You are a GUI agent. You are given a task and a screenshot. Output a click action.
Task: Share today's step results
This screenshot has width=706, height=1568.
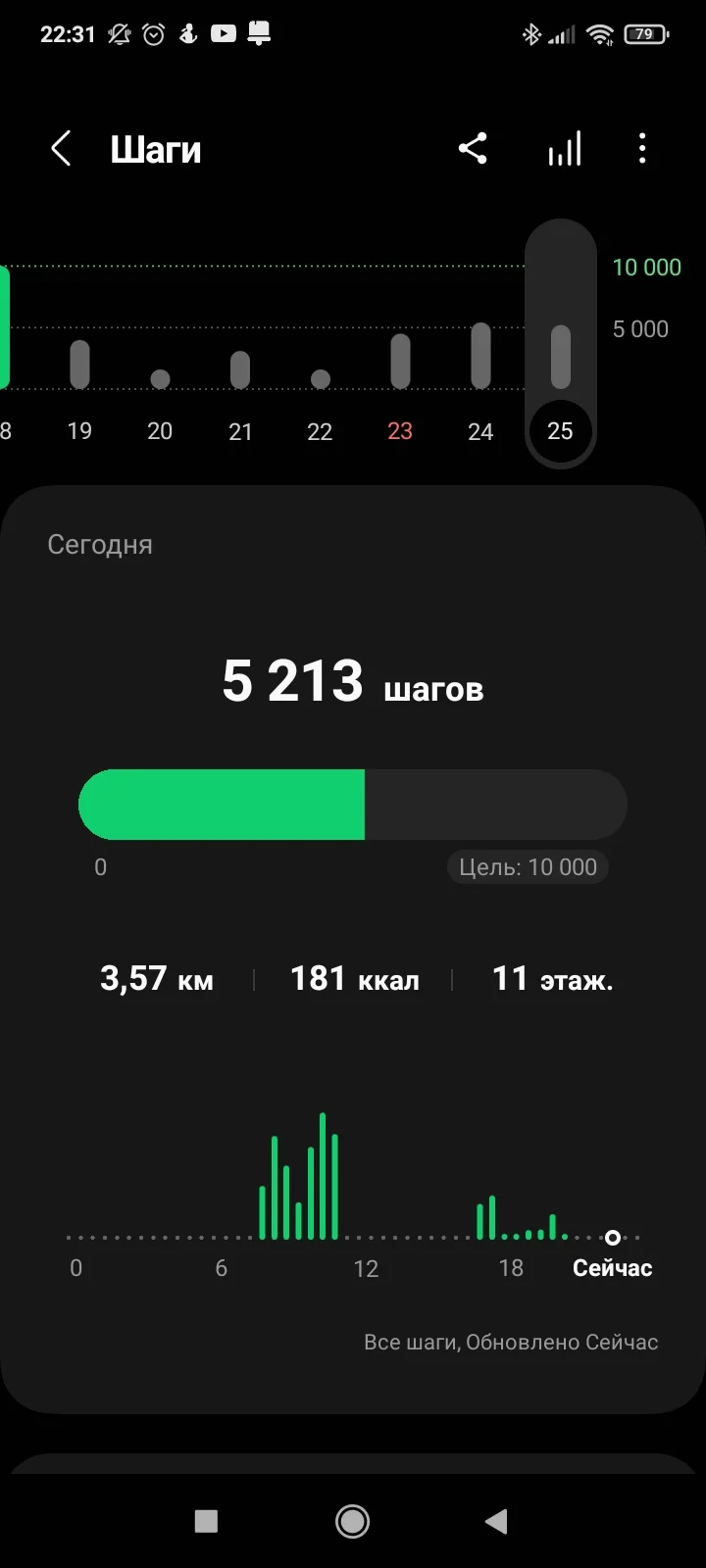pos(473,149)
